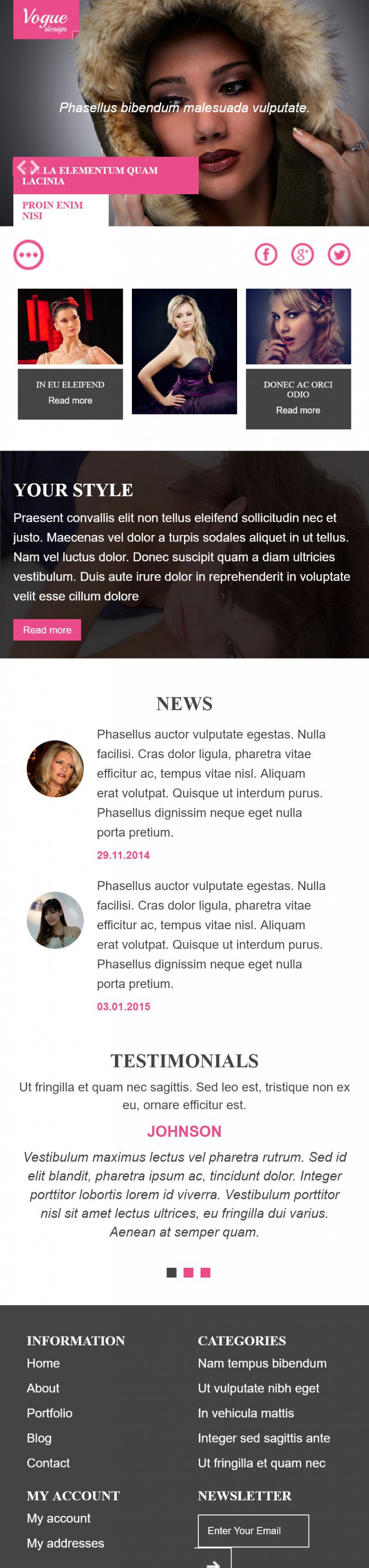This screenshot has width=369, height=1568.
Task: Focus the Enter Your Email field
Action: 253,1531
